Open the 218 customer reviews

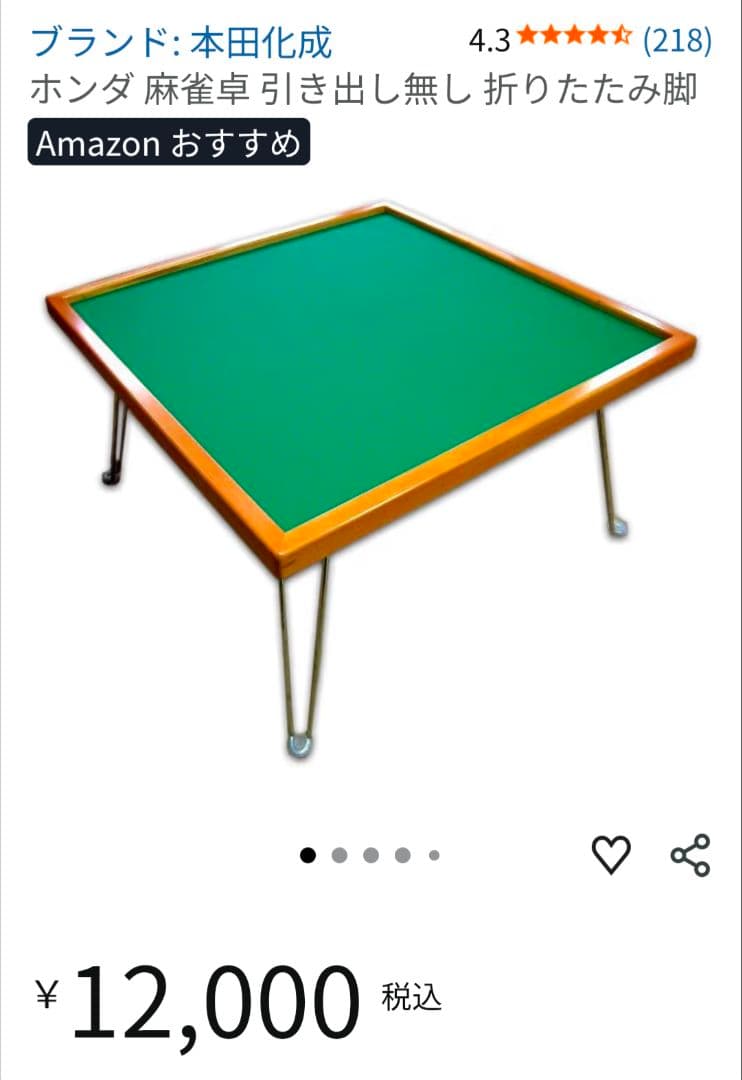point(677,40)
